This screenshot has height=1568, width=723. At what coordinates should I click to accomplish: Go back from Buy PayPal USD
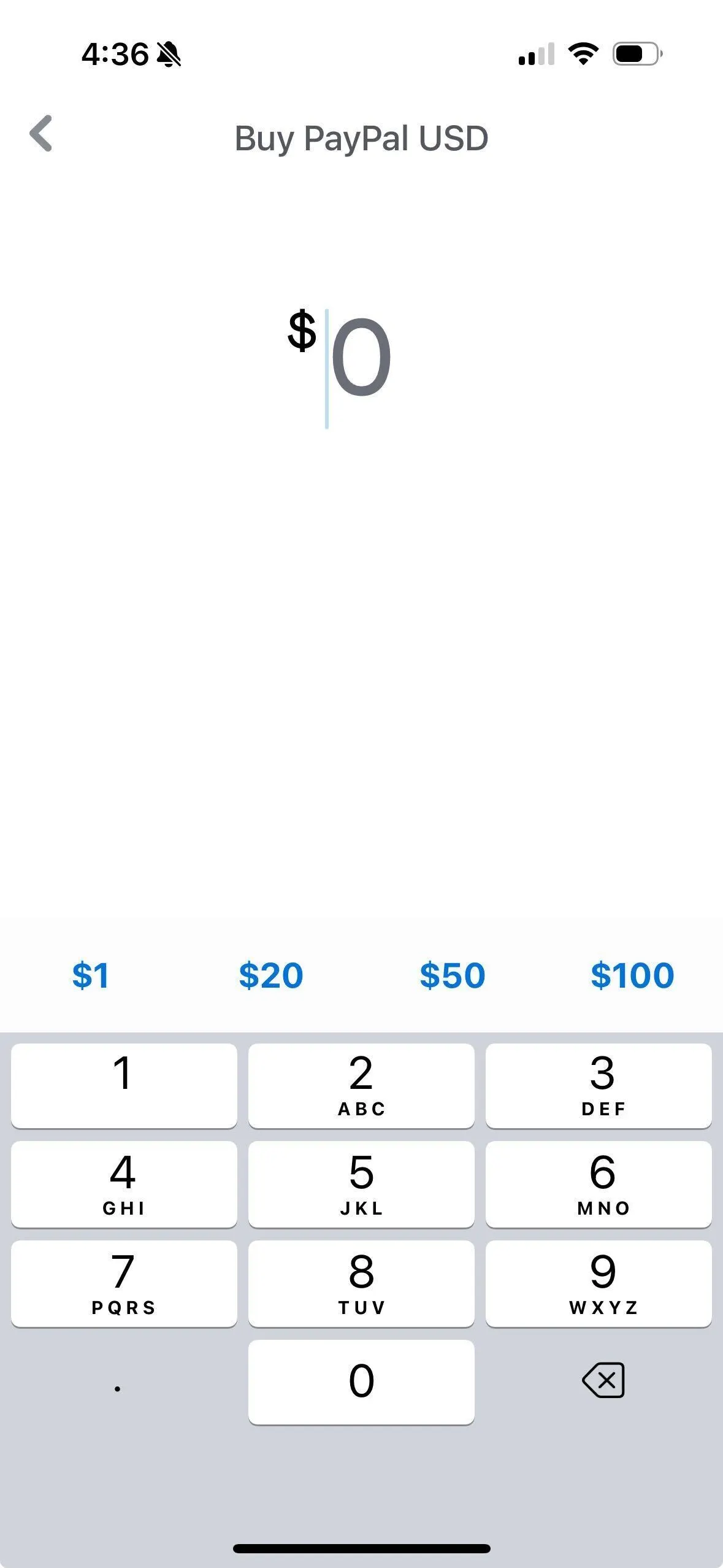point(42,133)
